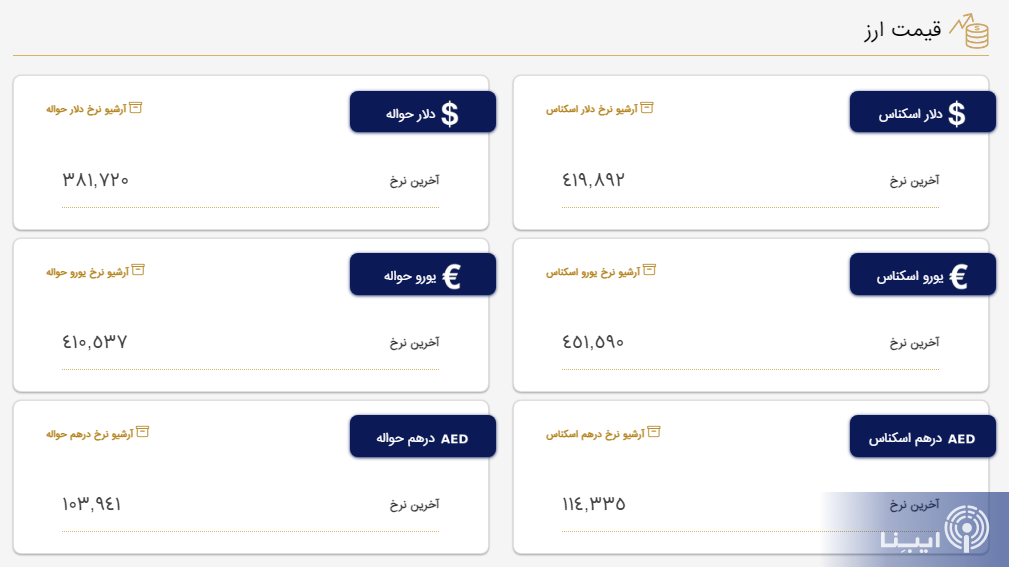This screenshot has width=1009, height=567.
Task: Open the euro banknote rate archive link
Action: click(x=600, y=271)
